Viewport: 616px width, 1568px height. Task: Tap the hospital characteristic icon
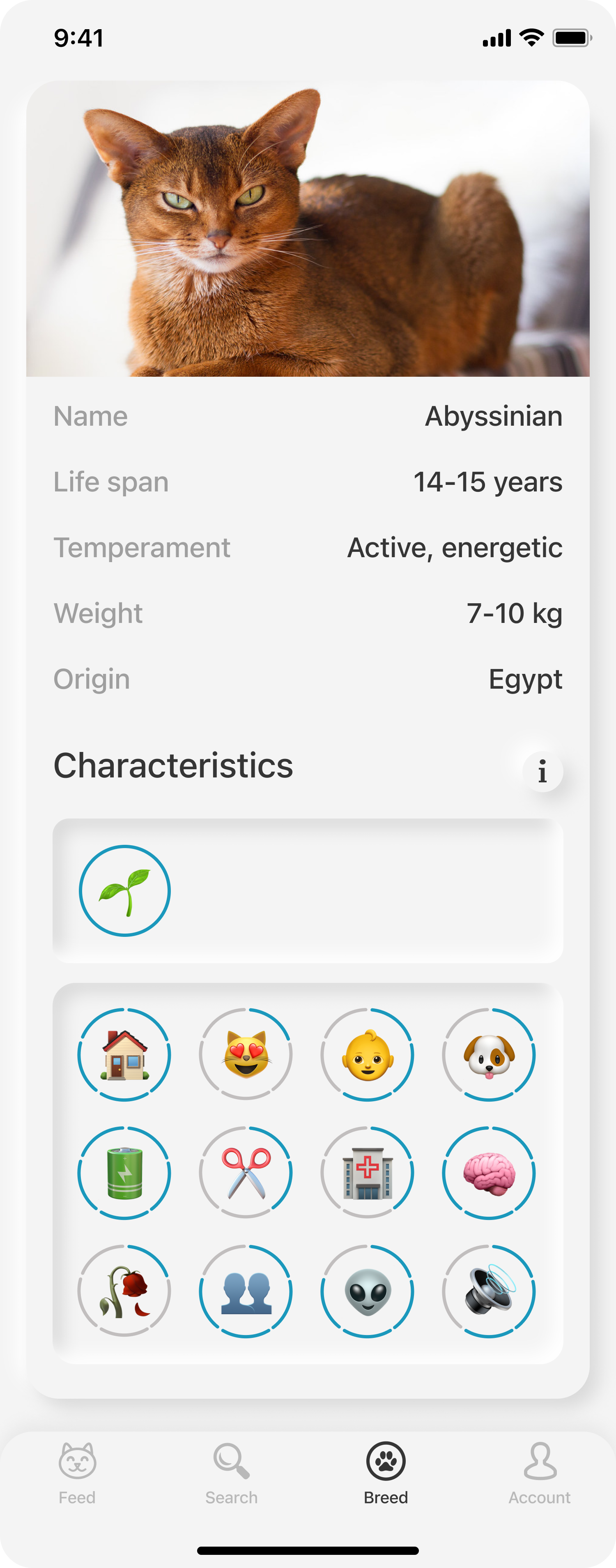click(367, 1172)
